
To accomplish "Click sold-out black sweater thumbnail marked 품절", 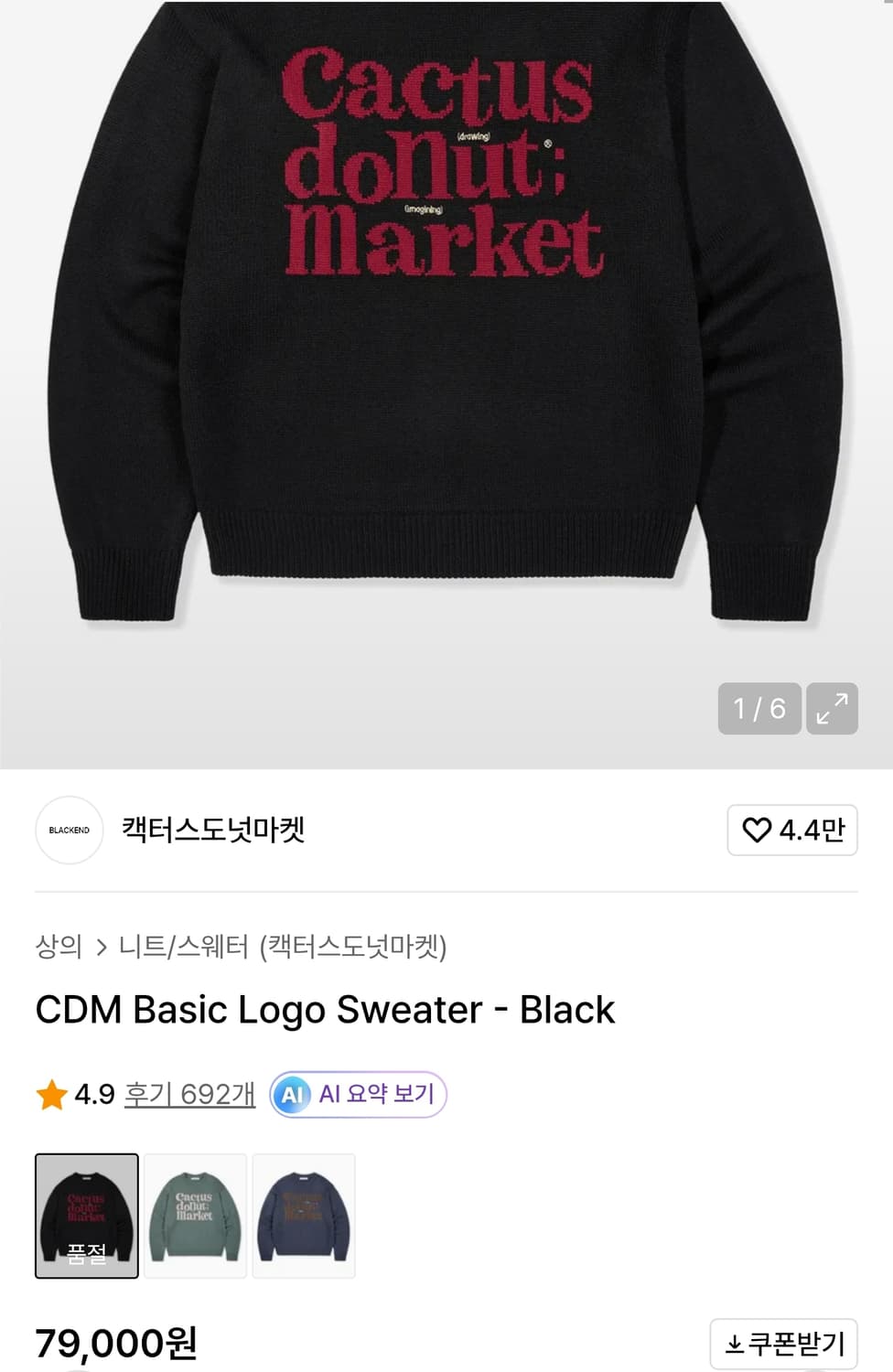I will point(86,1217).
